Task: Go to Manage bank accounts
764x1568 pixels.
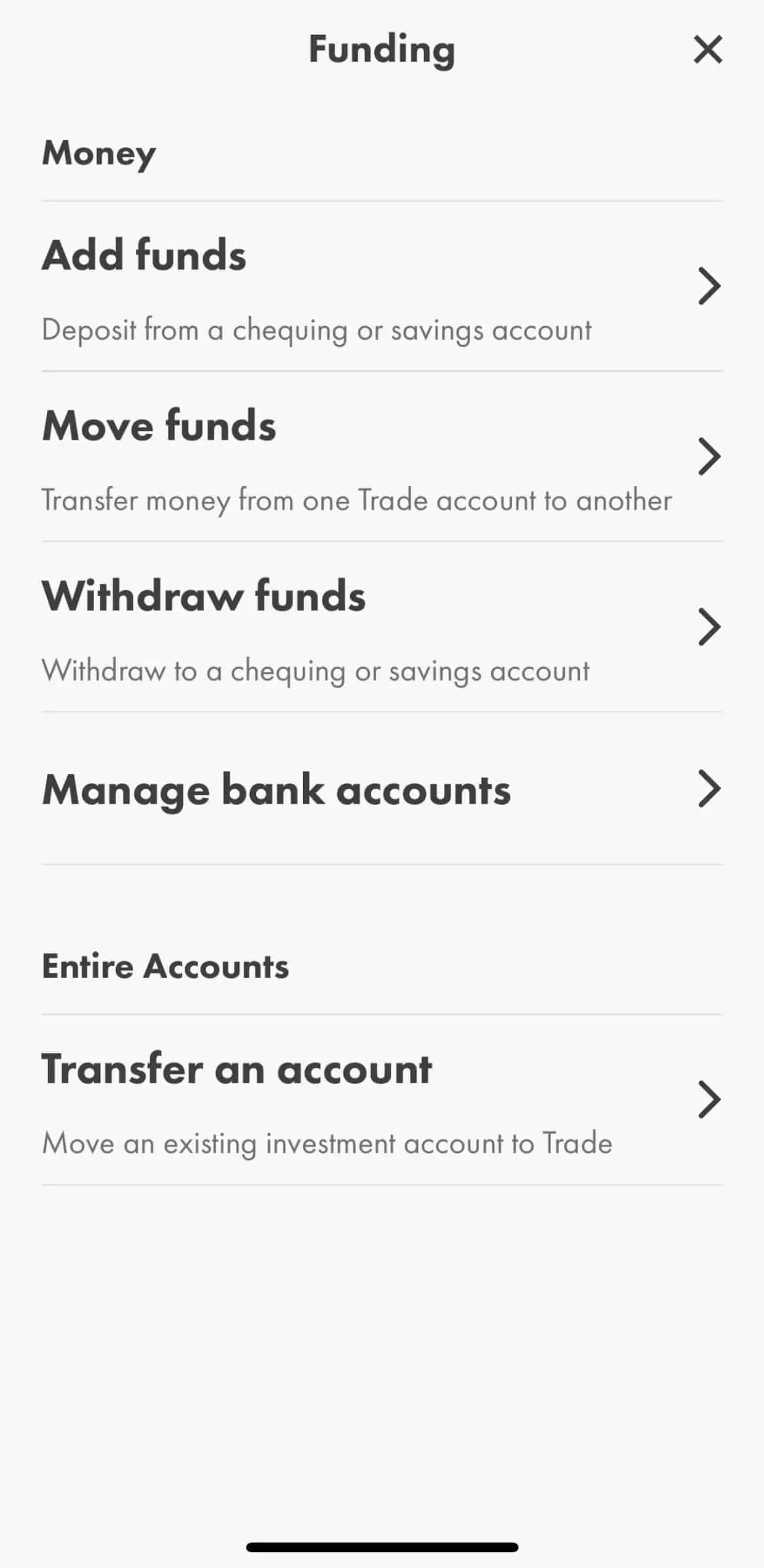Action: point(382,789)
